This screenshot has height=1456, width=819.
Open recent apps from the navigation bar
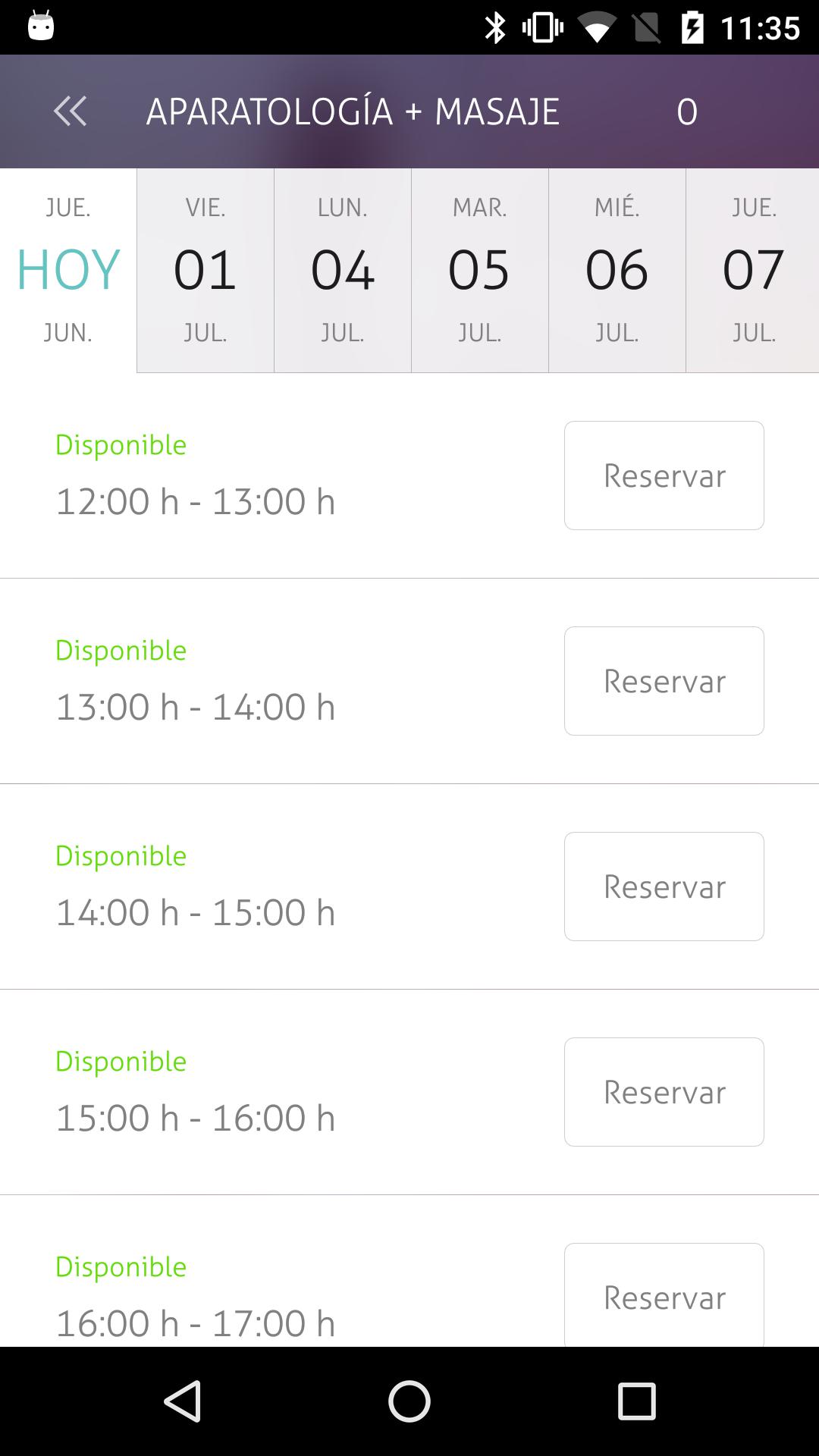click(637, 1401)
